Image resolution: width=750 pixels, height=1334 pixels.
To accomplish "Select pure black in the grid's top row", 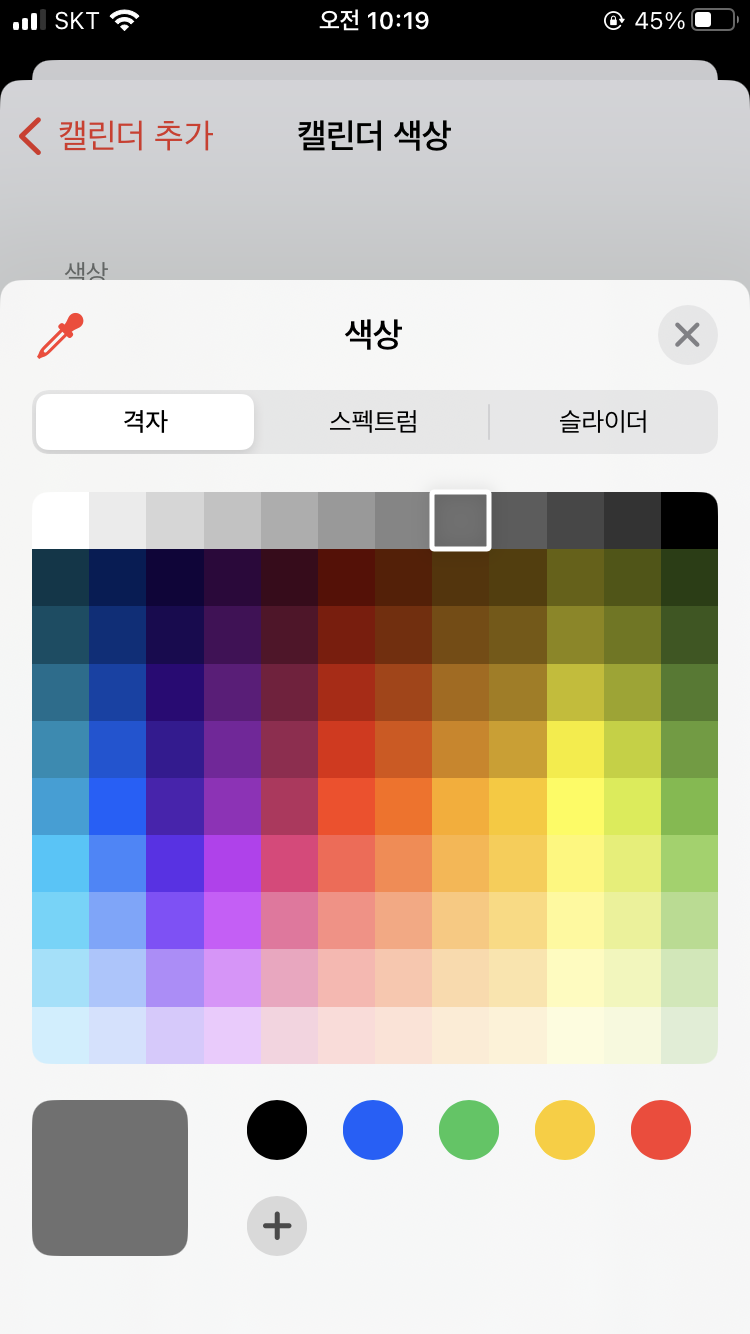I will [x=689, y=520].
